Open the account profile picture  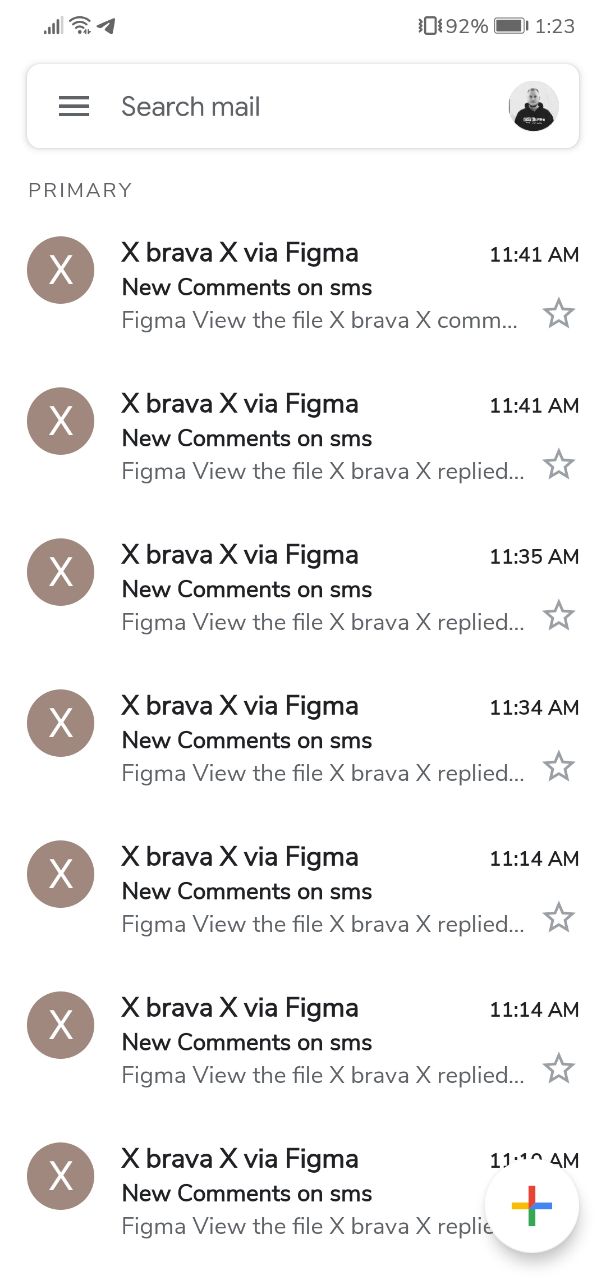tap(533, 106)
